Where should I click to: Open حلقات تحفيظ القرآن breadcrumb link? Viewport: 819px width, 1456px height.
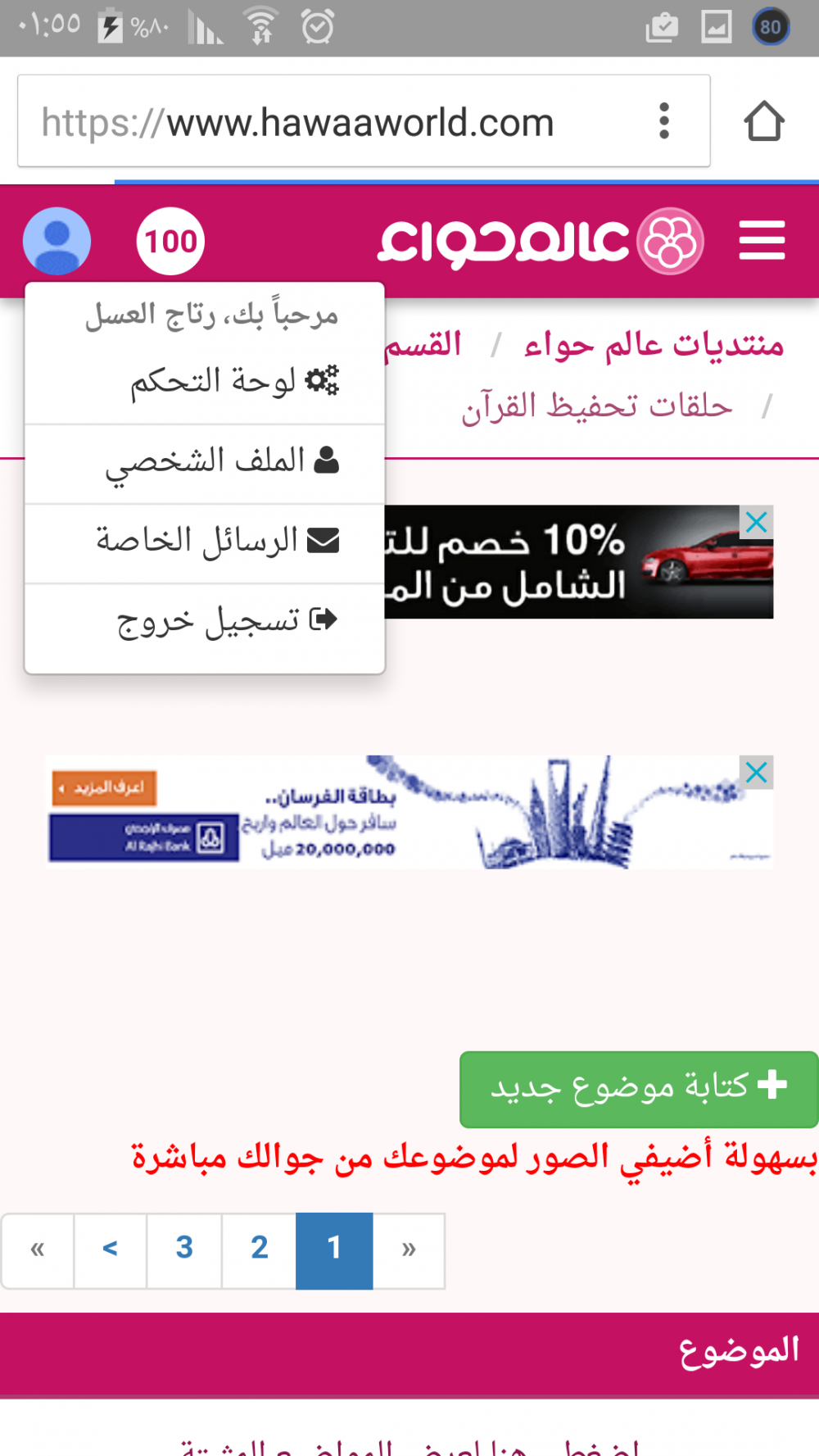596,406
